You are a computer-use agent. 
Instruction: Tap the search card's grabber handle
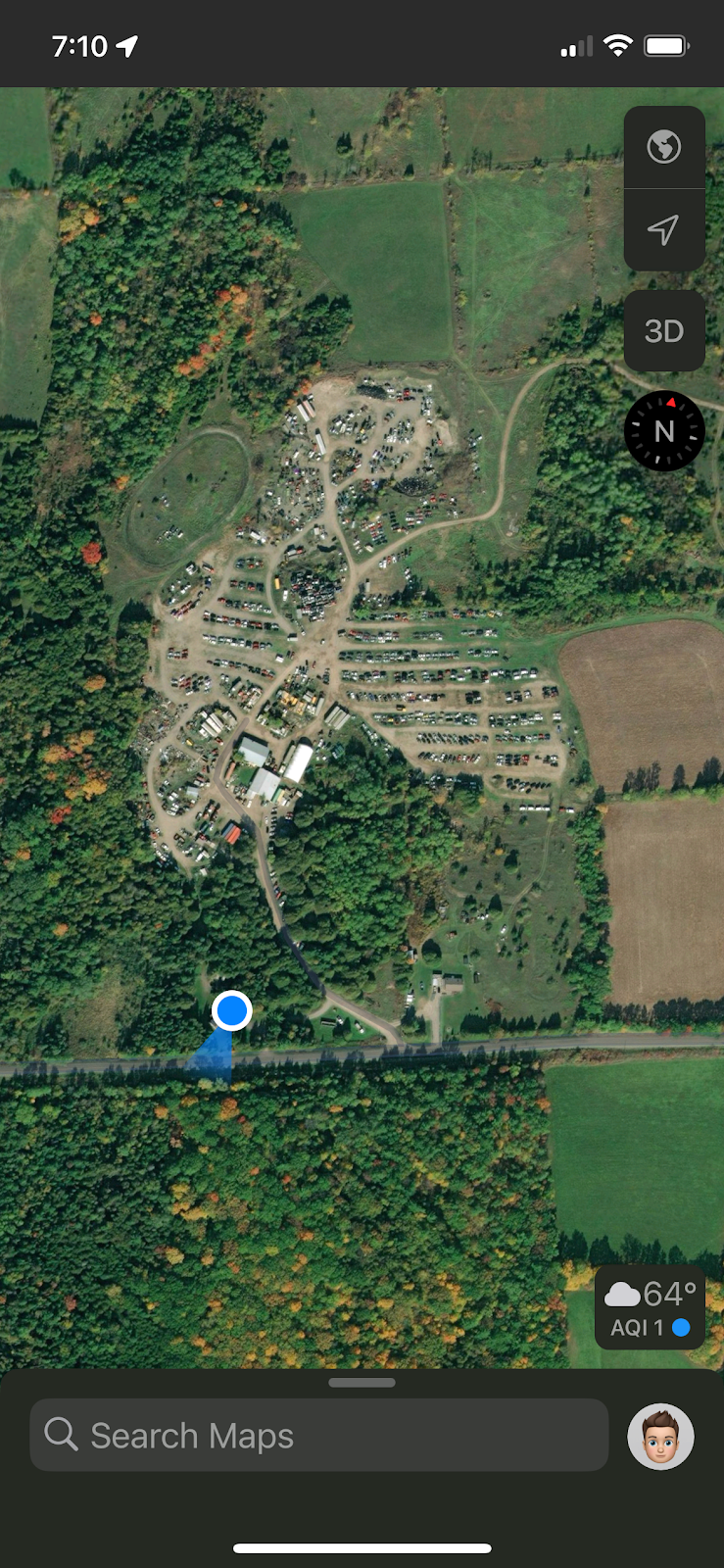click(x=362, y=1383)
